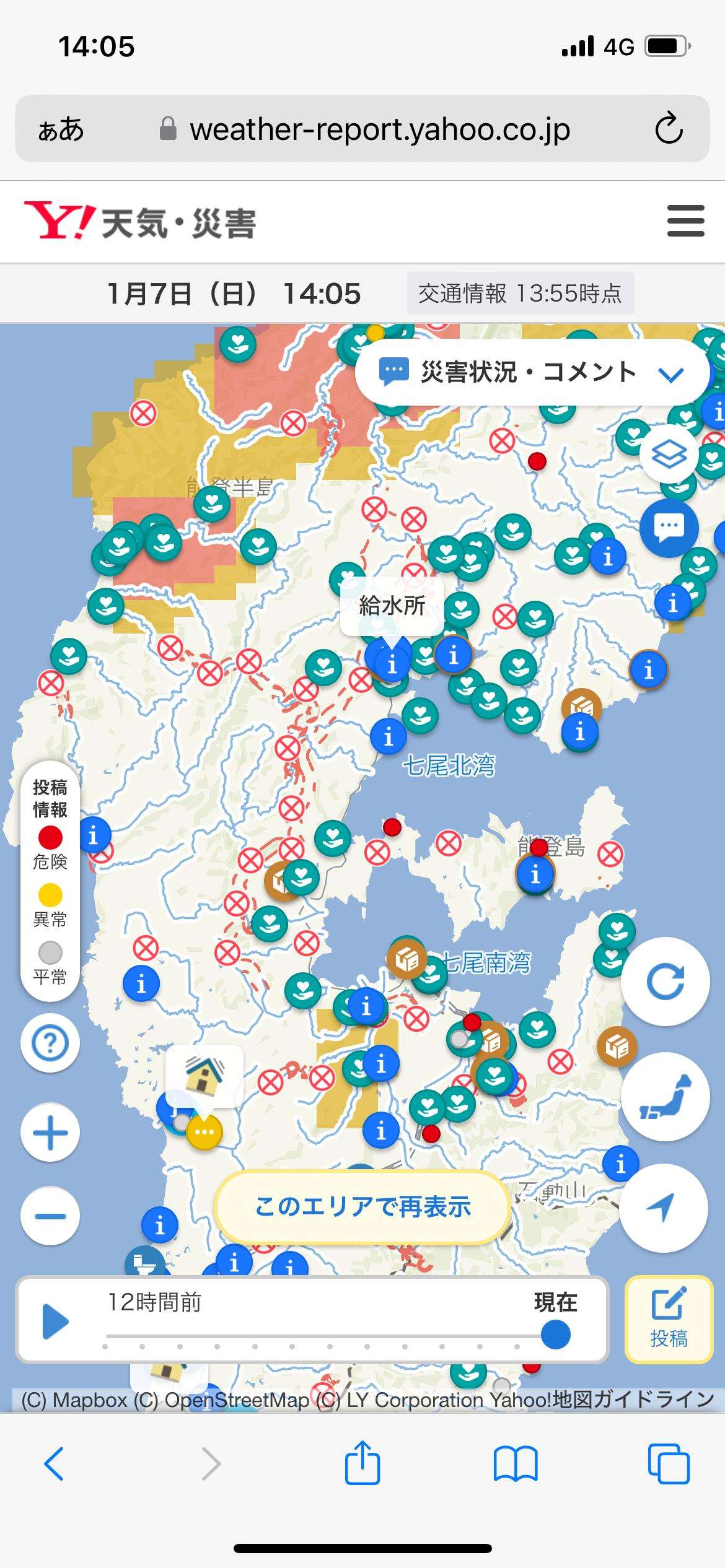Screen dimensions: 725x1568
Task: Edit the weather-report.yahoo.co.jp address bar
Action: (x=379, y=129)
